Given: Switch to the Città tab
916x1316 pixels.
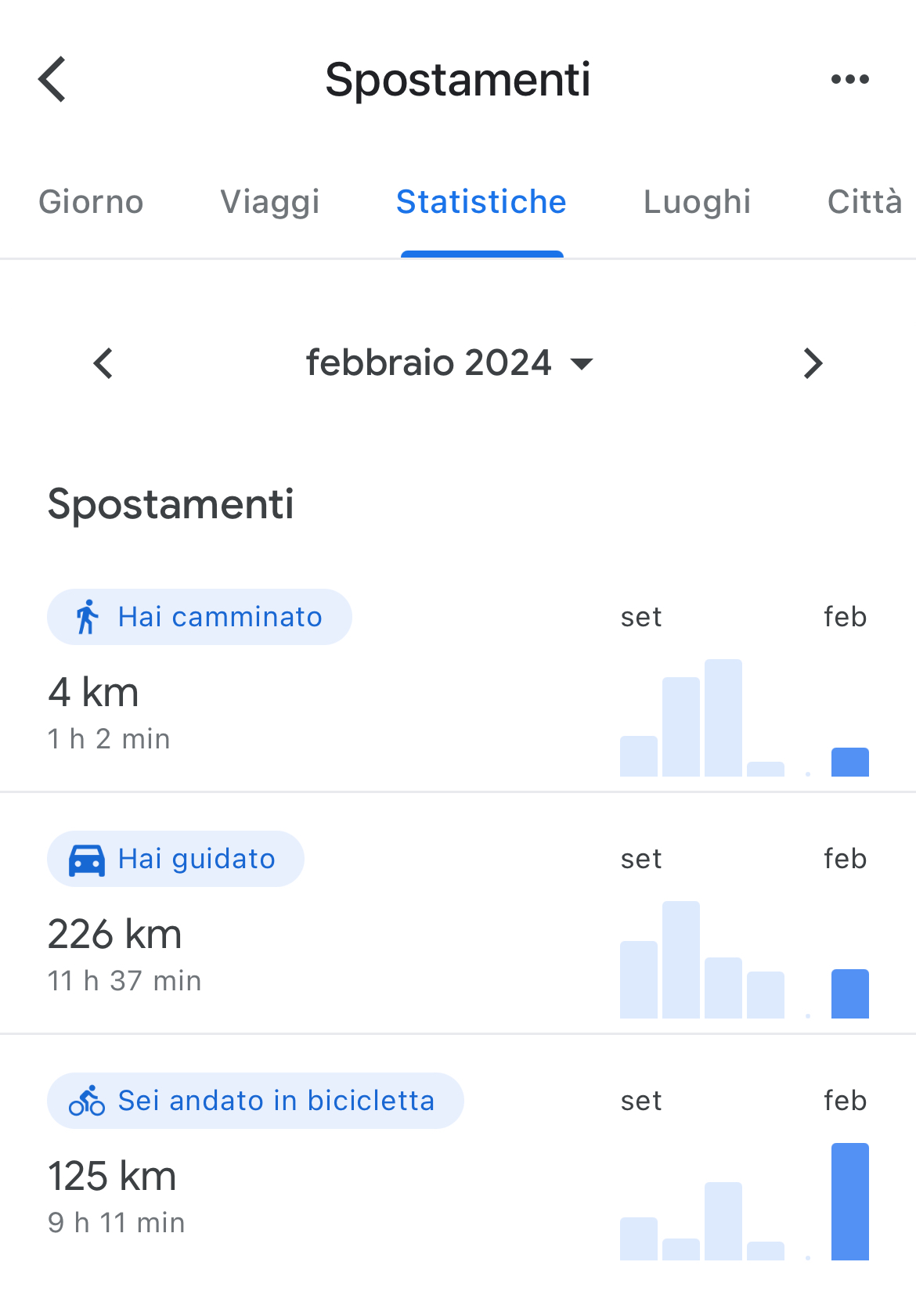Looking at the screenshot, I should (864, 202).
